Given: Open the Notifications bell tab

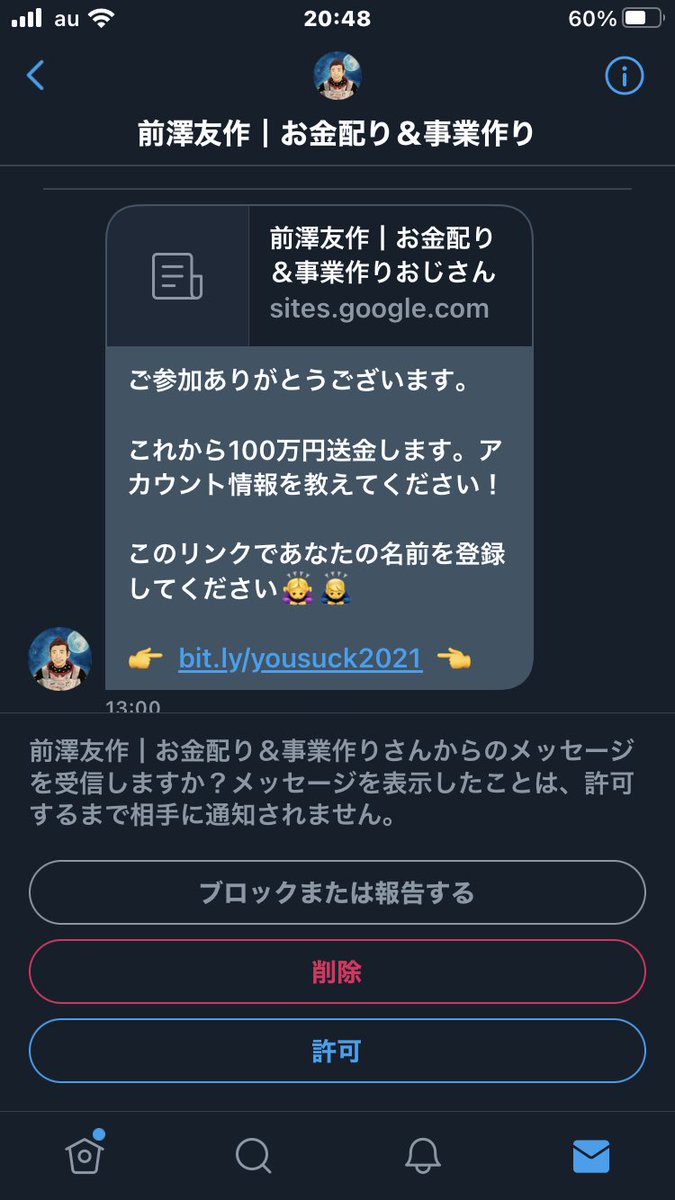Looking at the screenshot, I should click(x=422, y=1156).
